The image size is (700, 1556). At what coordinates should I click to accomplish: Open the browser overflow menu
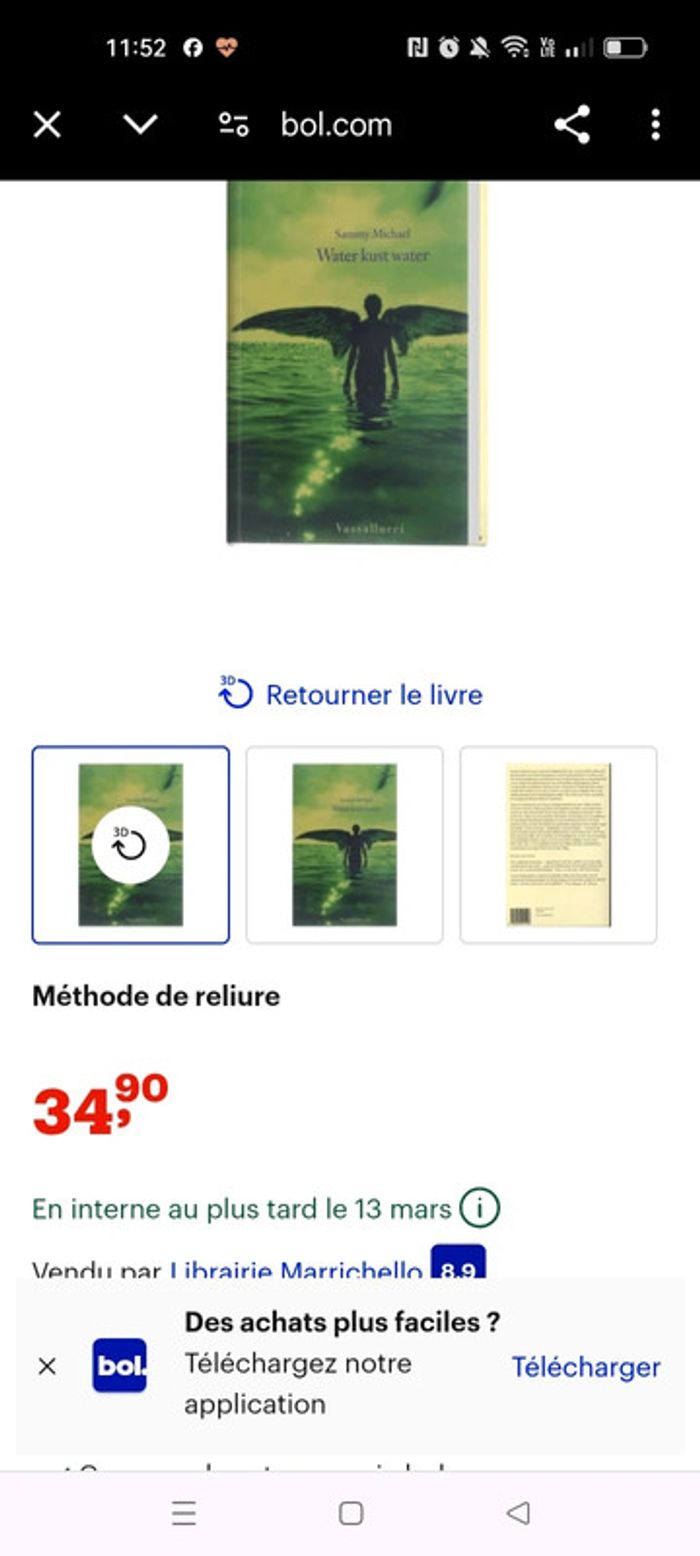[x=655, y=125]
